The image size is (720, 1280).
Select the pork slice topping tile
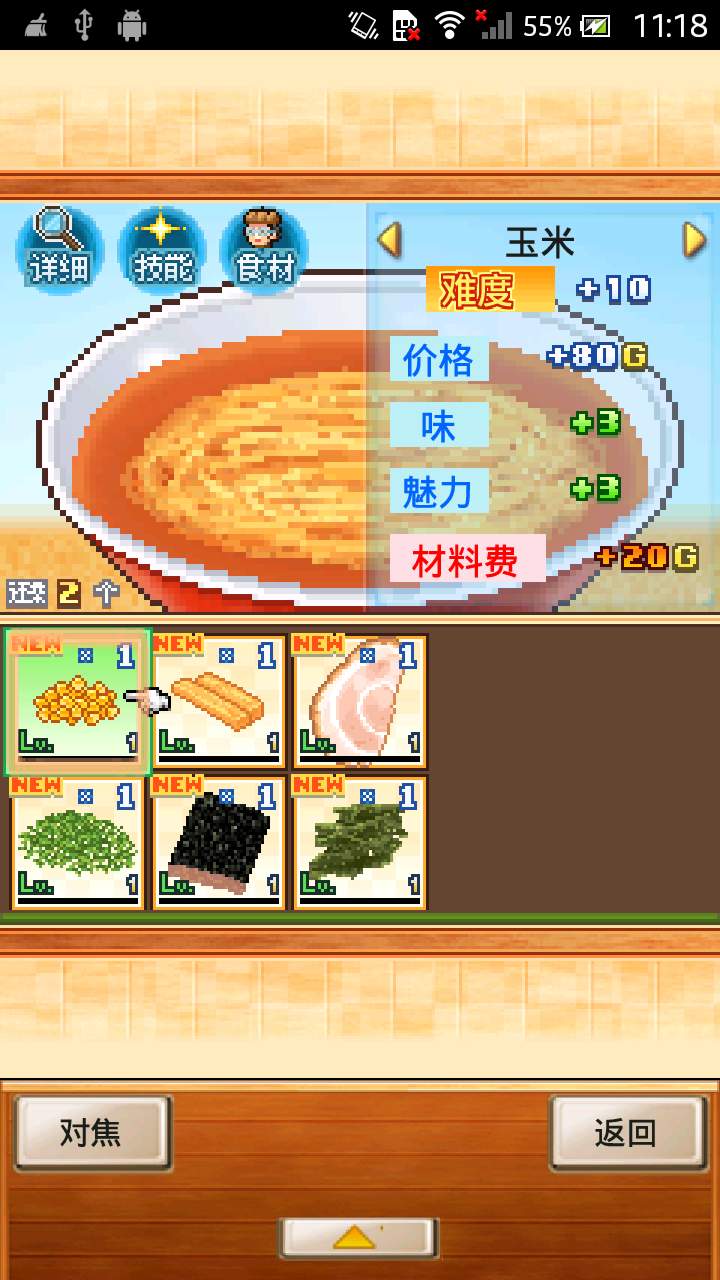click(x=359, y=702)
